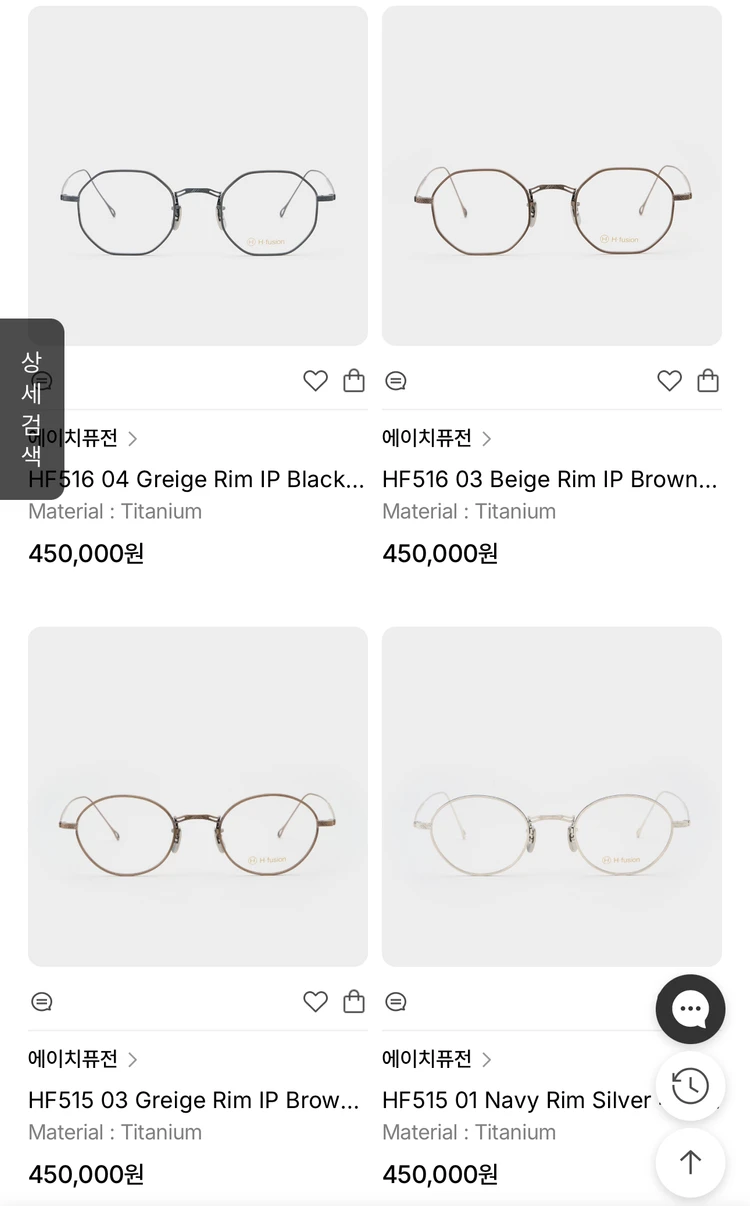
Task: Open HF516 03 Beige Rim product image
Action: (x=552, y=176)
